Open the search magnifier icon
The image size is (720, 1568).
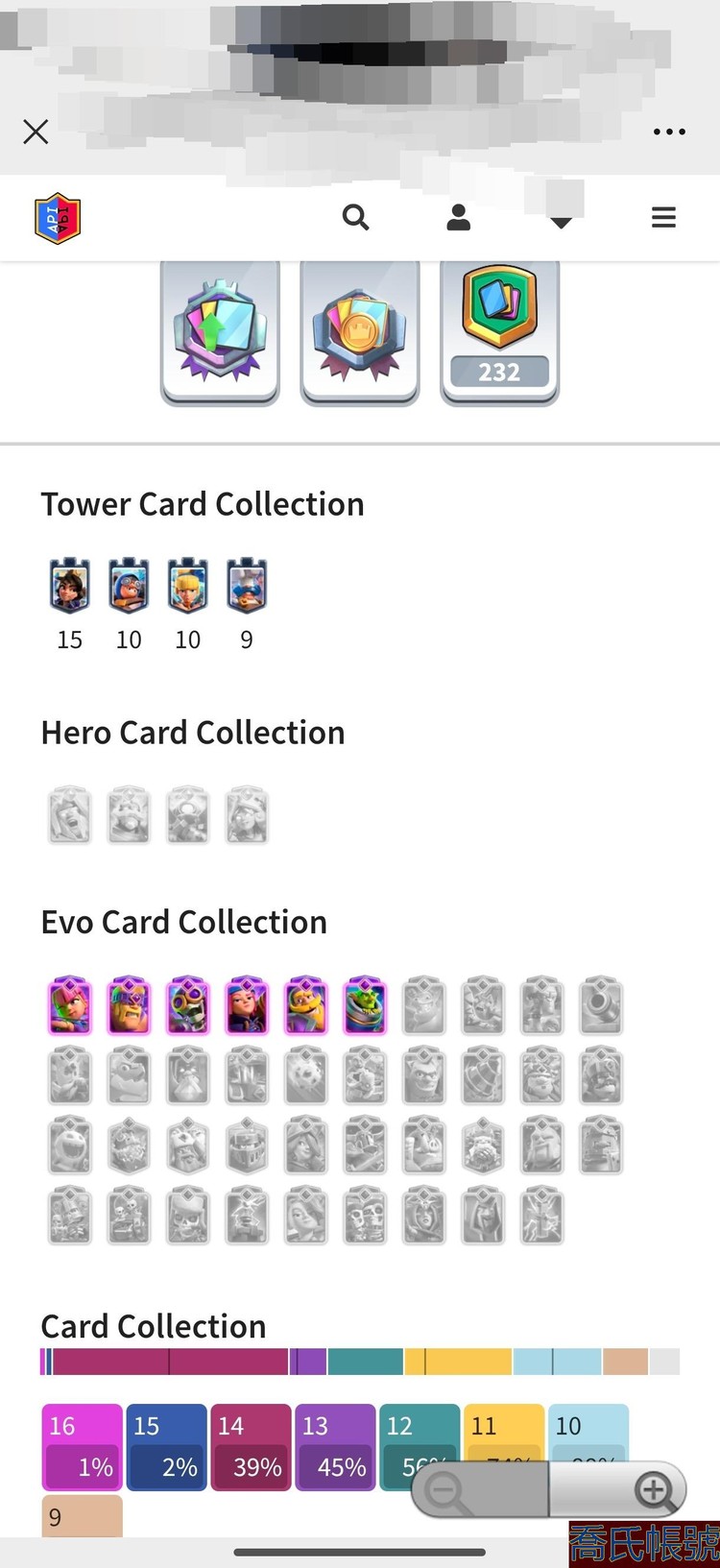(x=355, y=218)
